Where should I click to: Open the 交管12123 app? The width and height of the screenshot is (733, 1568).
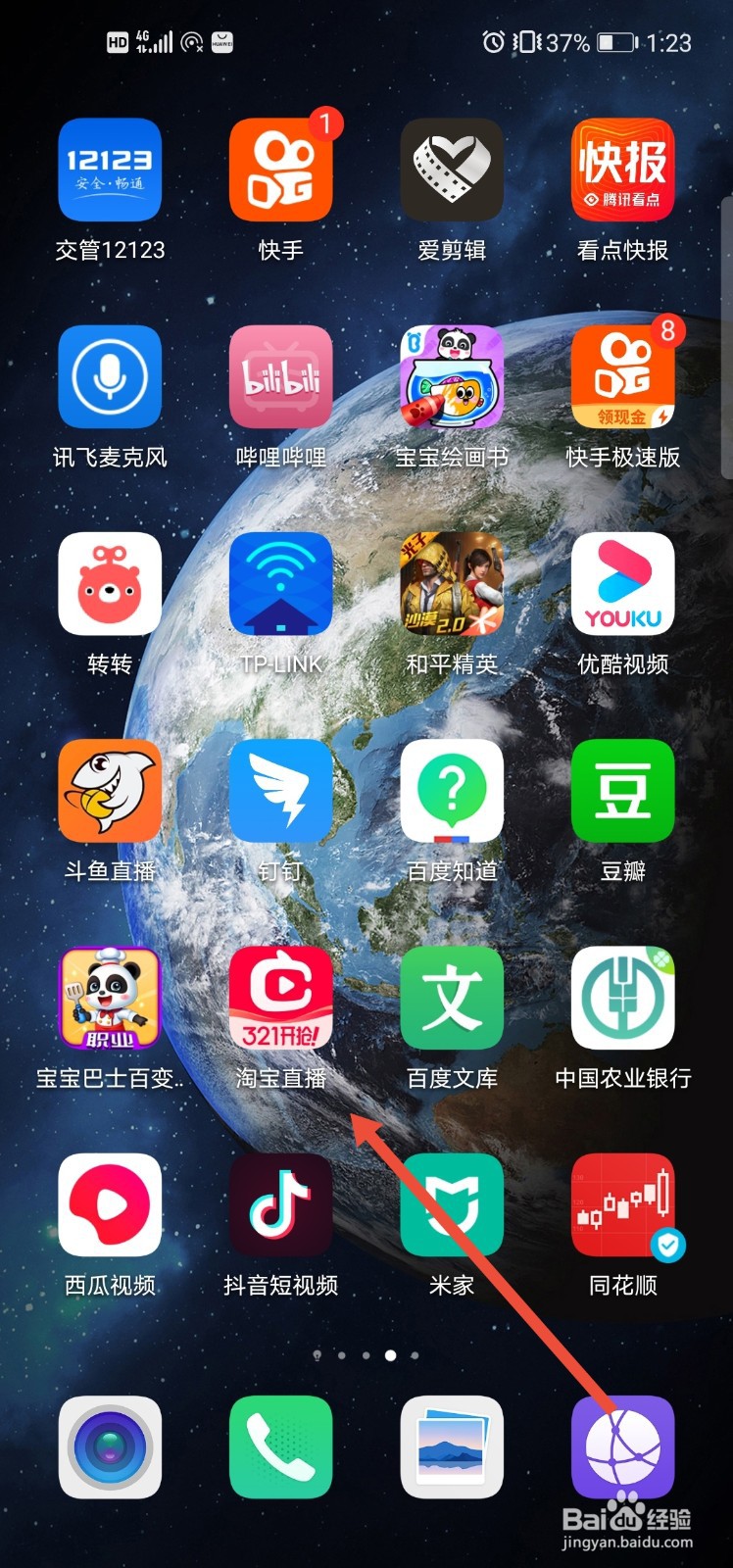(110, 169)
